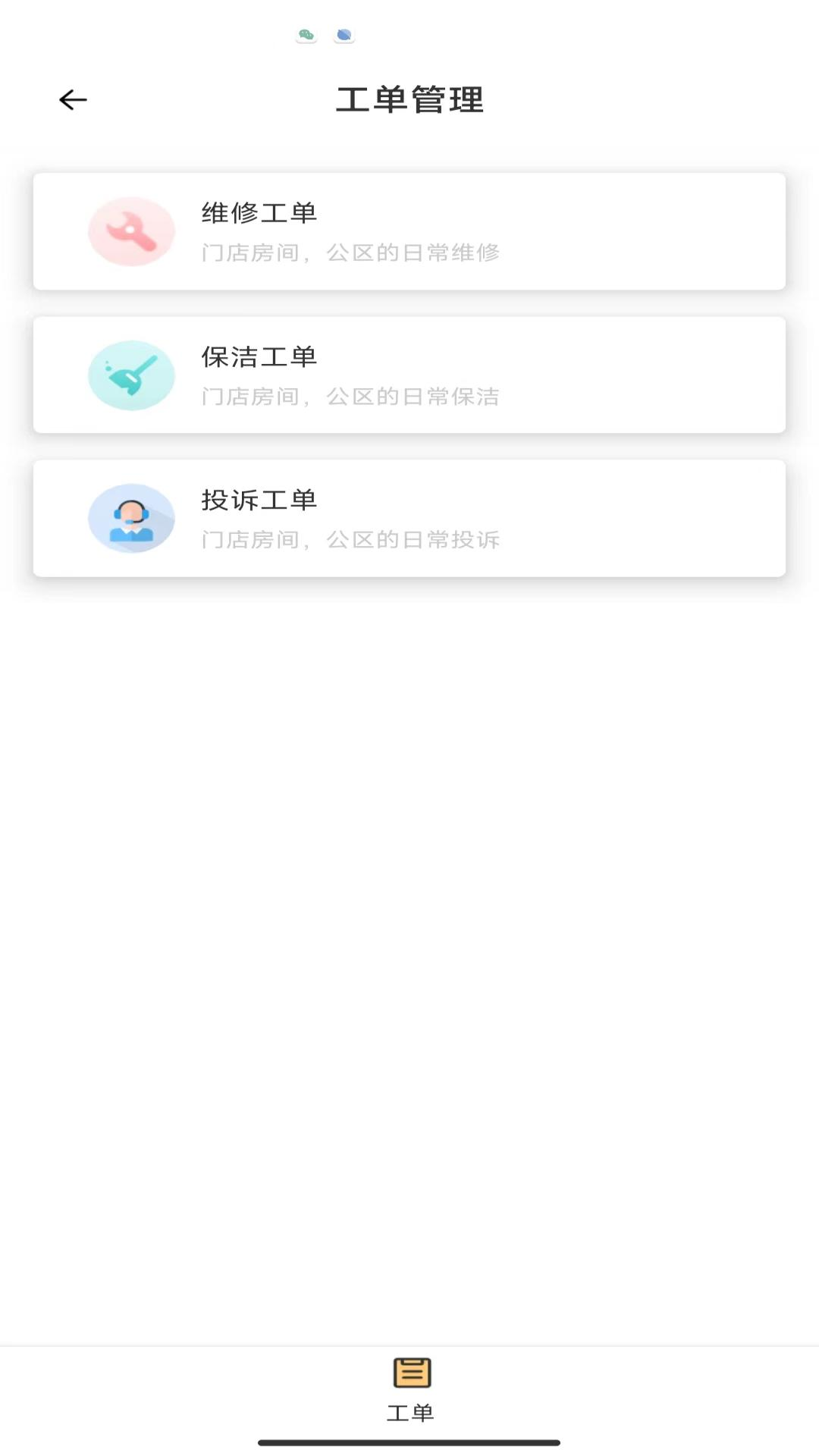Go back using the top-left arrow
This screenshot has height=1456, width=819.
coord(73,99)
